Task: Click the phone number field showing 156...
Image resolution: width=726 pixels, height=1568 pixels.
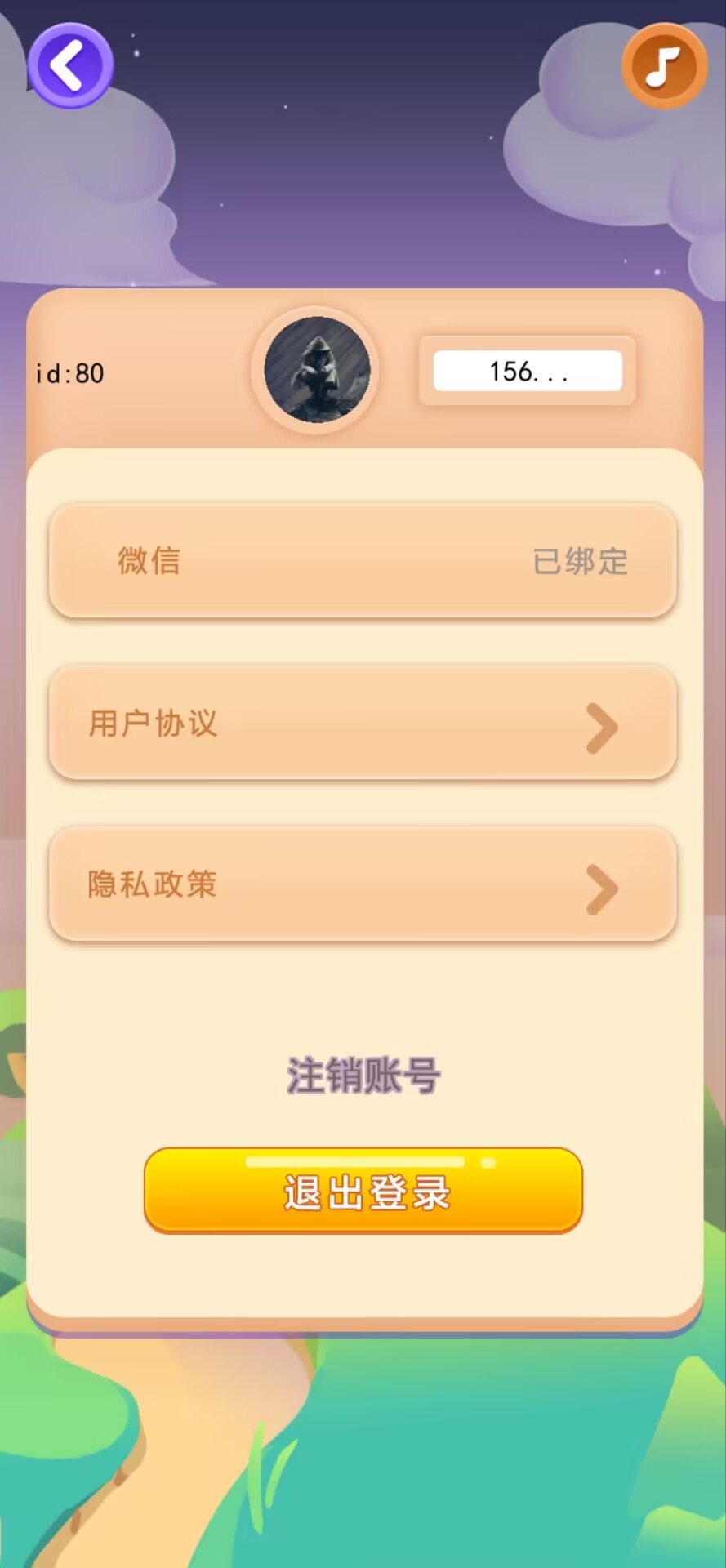Action: tap(526, 371)
